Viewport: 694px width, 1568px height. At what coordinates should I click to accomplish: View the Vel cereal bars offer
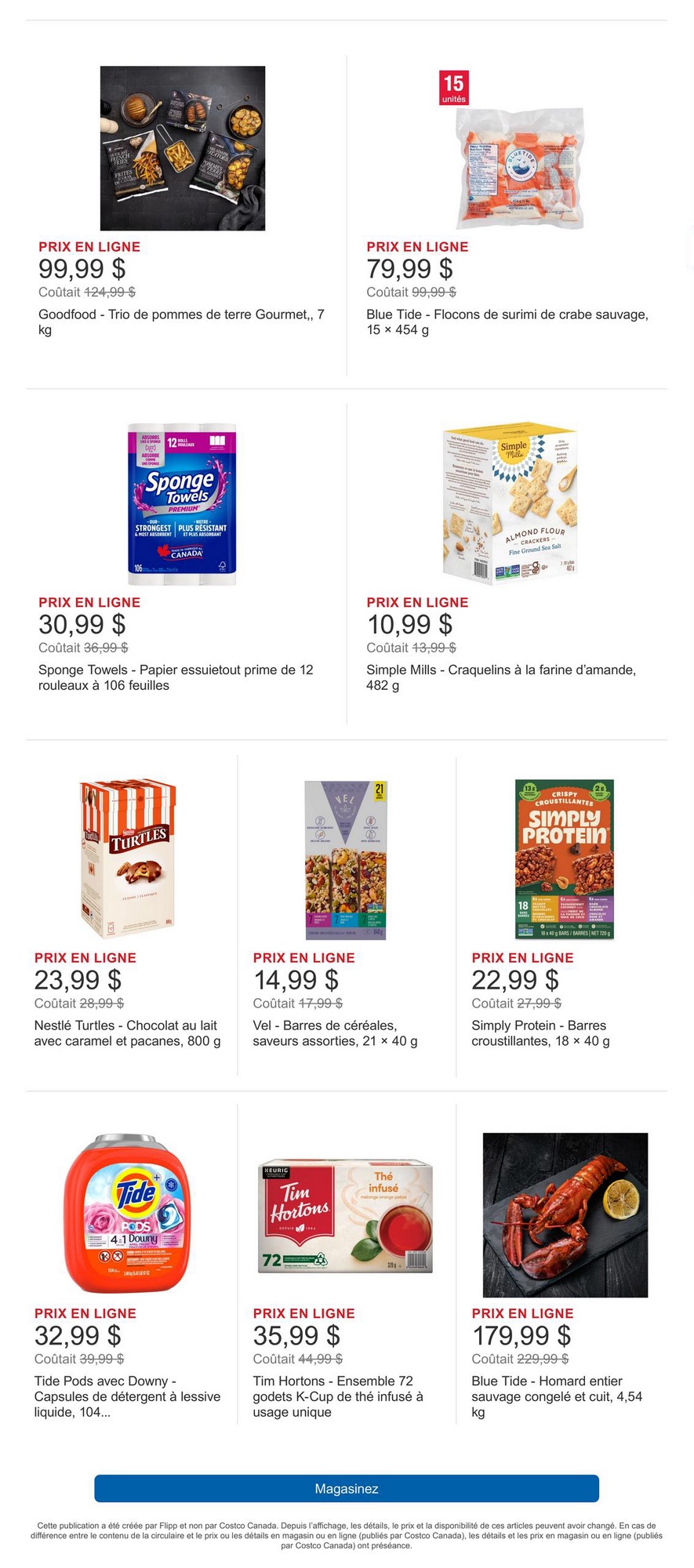pos(347,859)
